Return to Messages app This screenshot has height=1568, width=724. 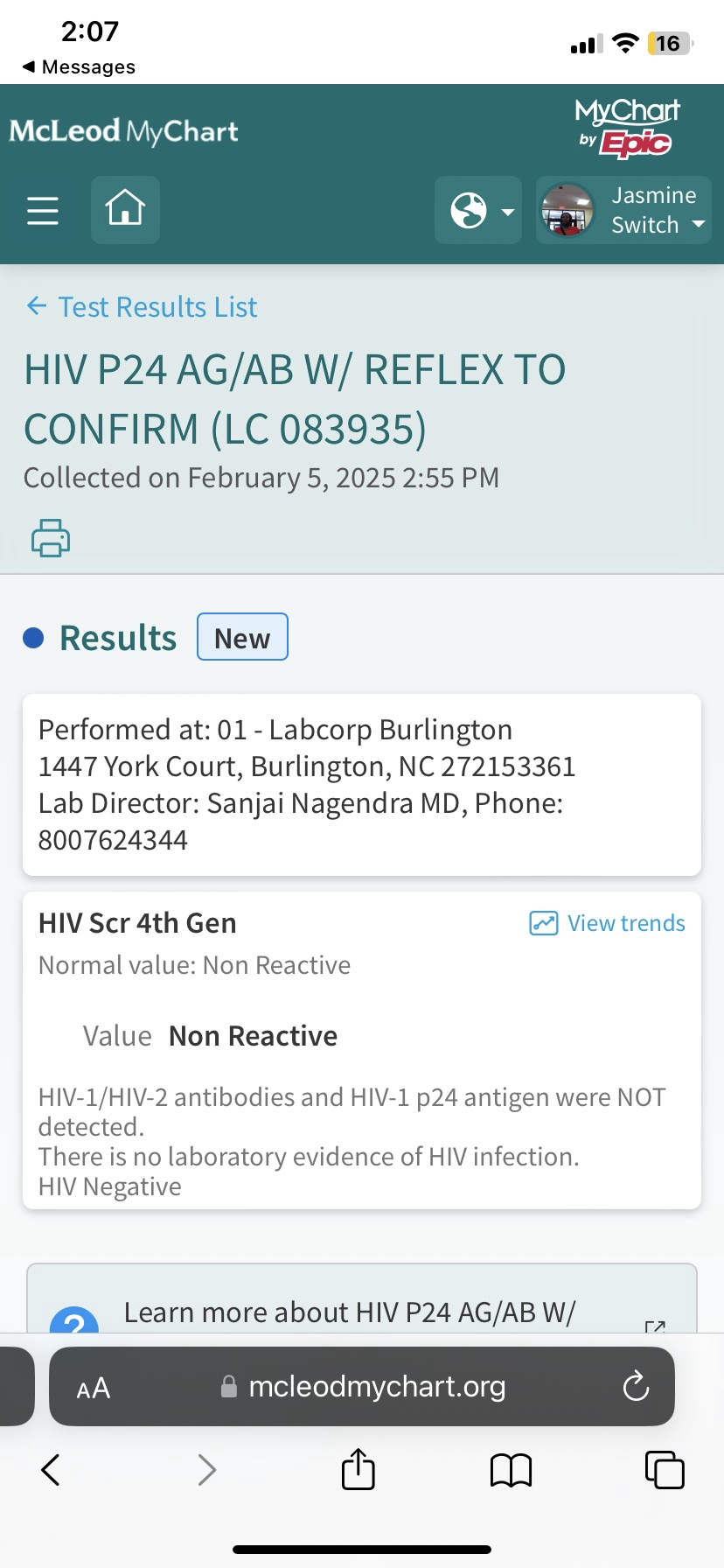click(79, 66)
